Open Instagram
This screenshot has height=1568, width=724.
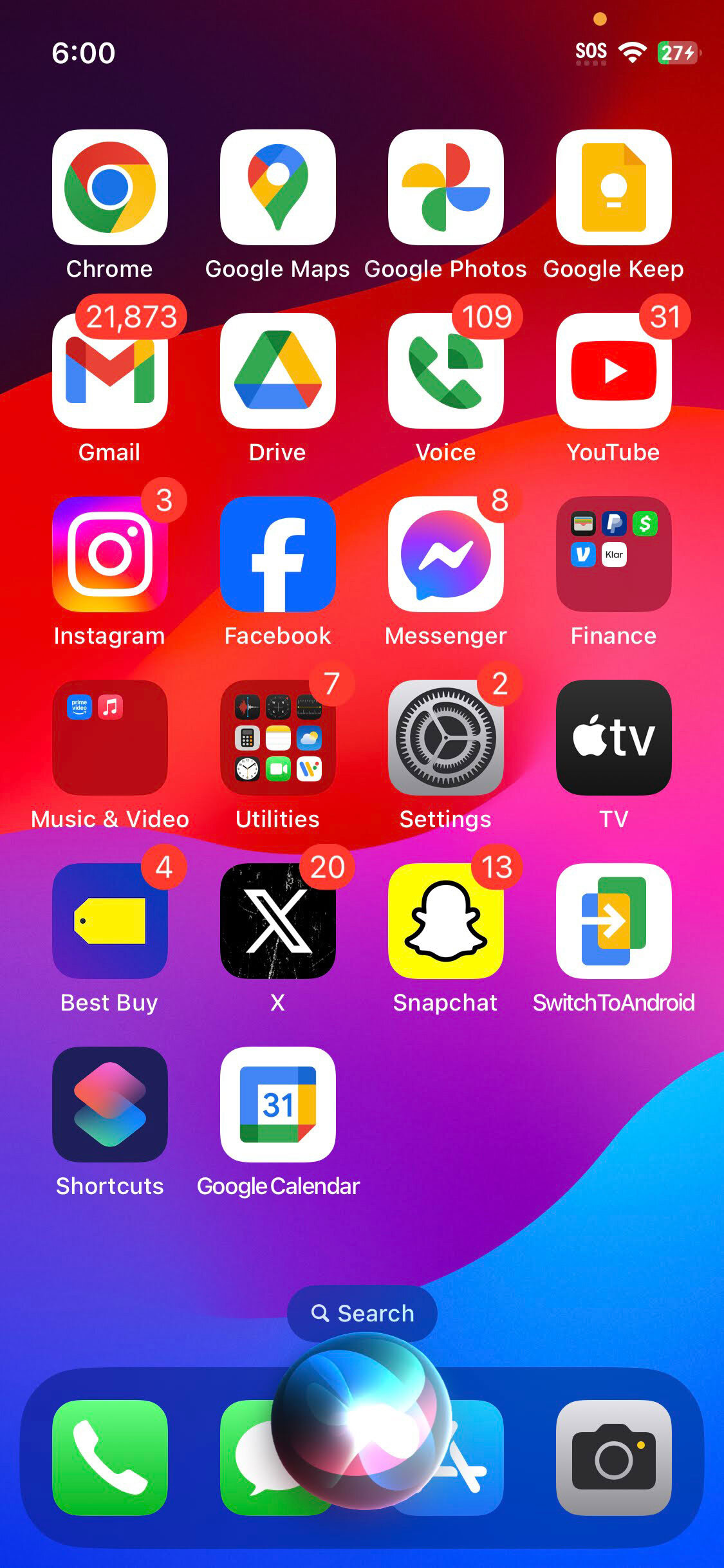click(x=110, y=554)
